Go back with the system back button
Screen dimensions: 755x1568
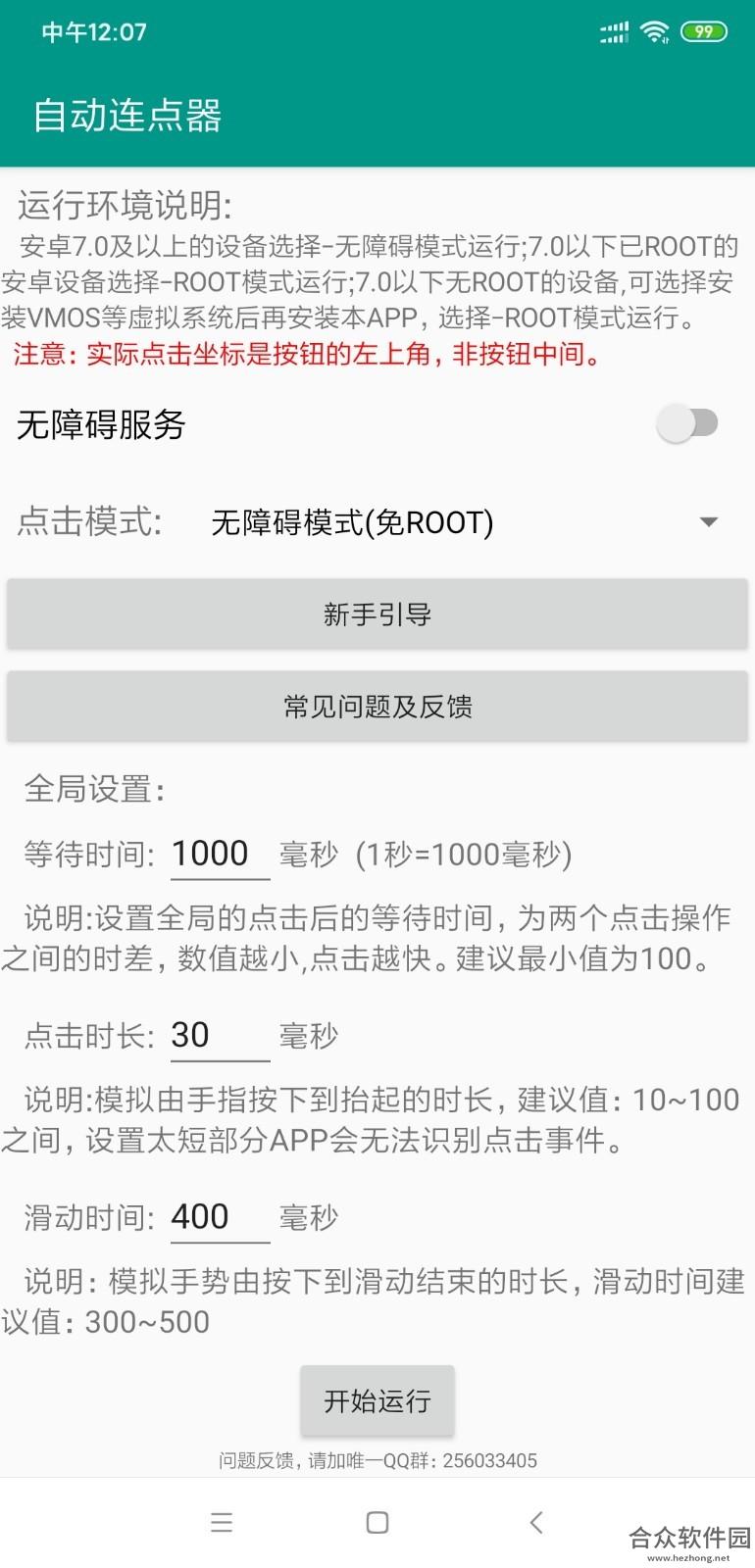[535, 1522]
